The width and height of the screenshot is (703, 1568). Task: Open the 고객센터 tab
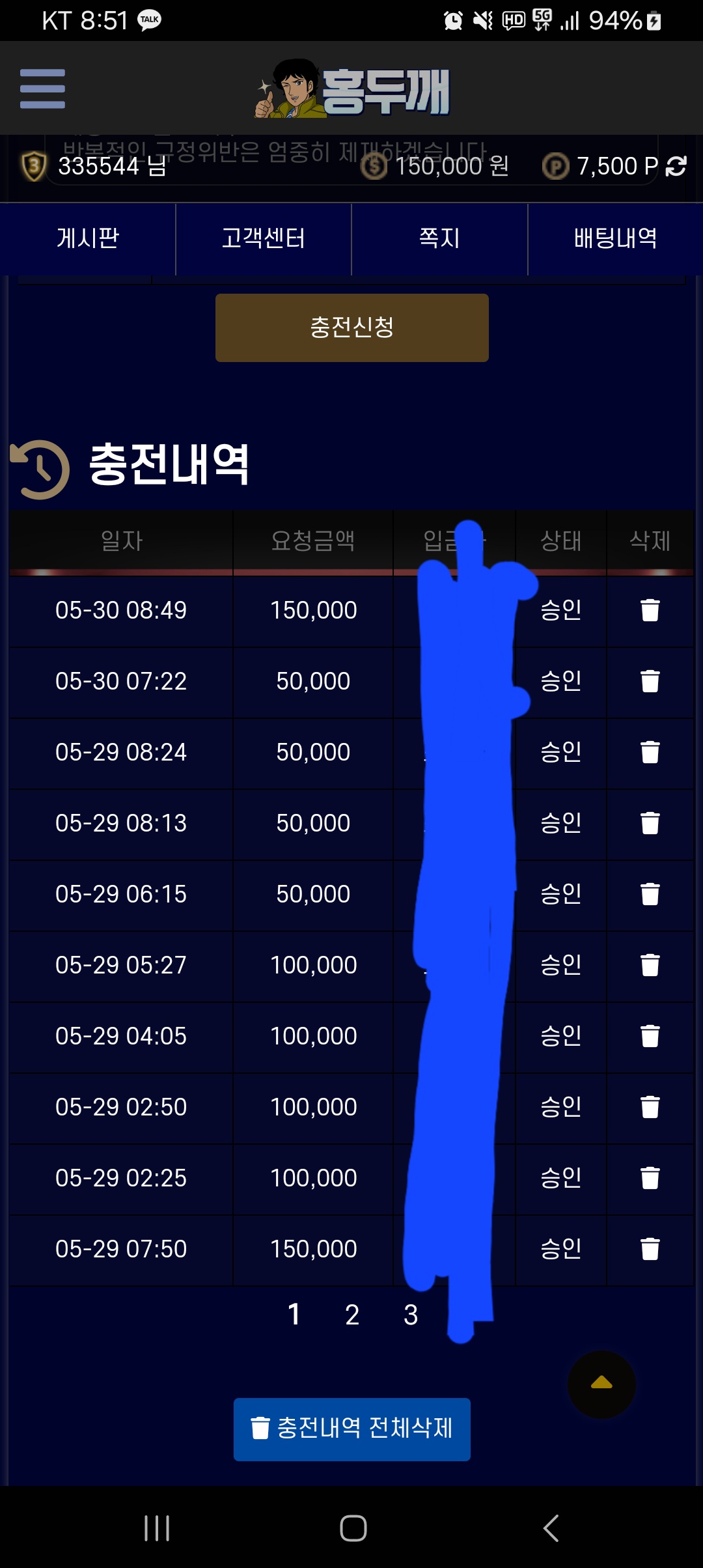click(264, 238)
